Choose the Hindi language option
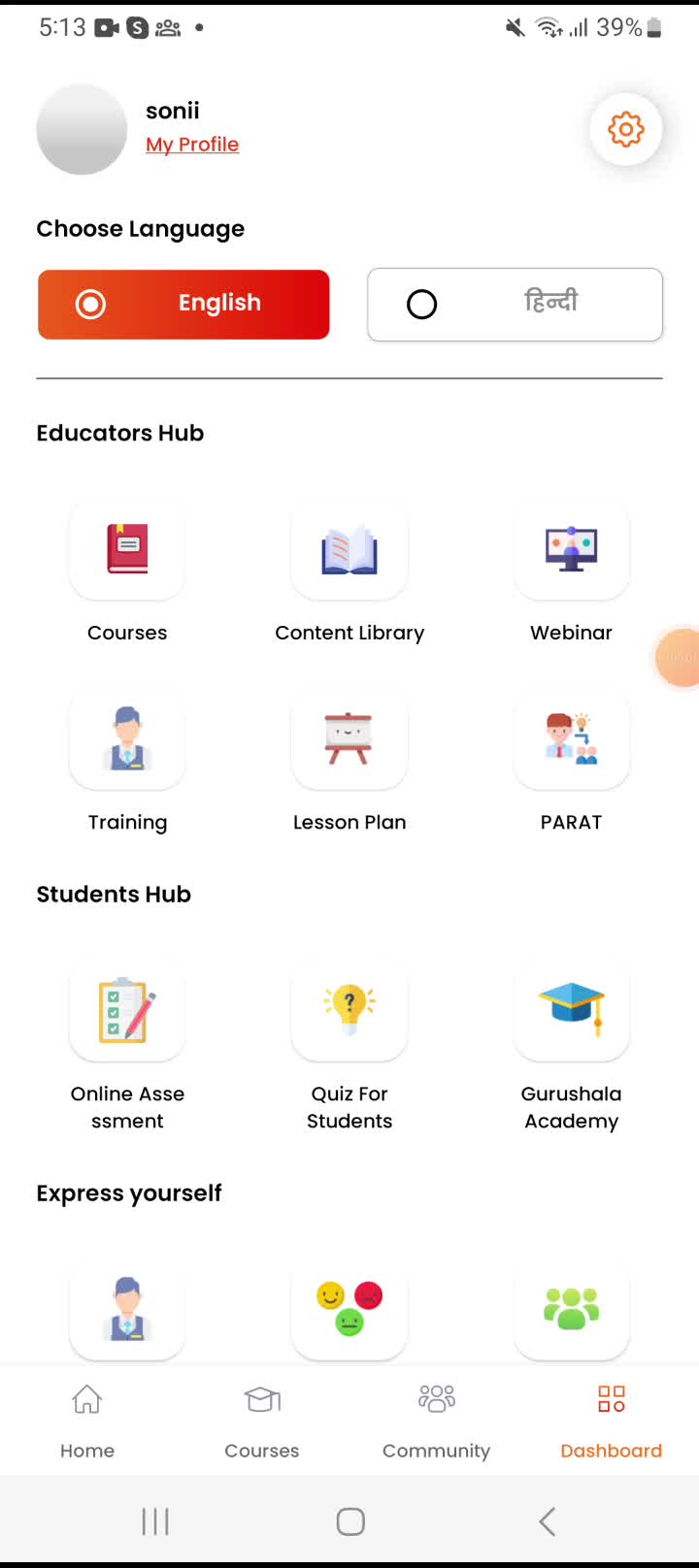Image resolution: width=699 pixels, height=1568 pixels. [x=515, y=305]
